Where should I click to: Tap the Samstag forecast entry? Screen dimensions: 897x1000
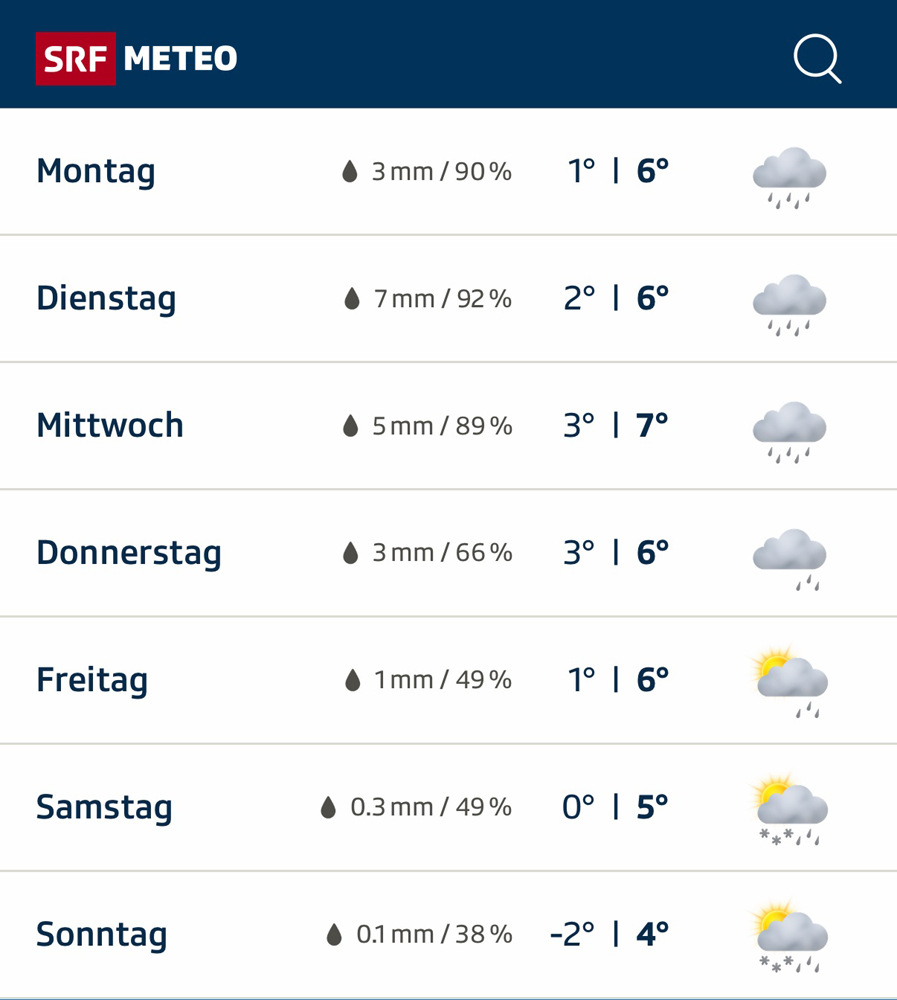448,807
